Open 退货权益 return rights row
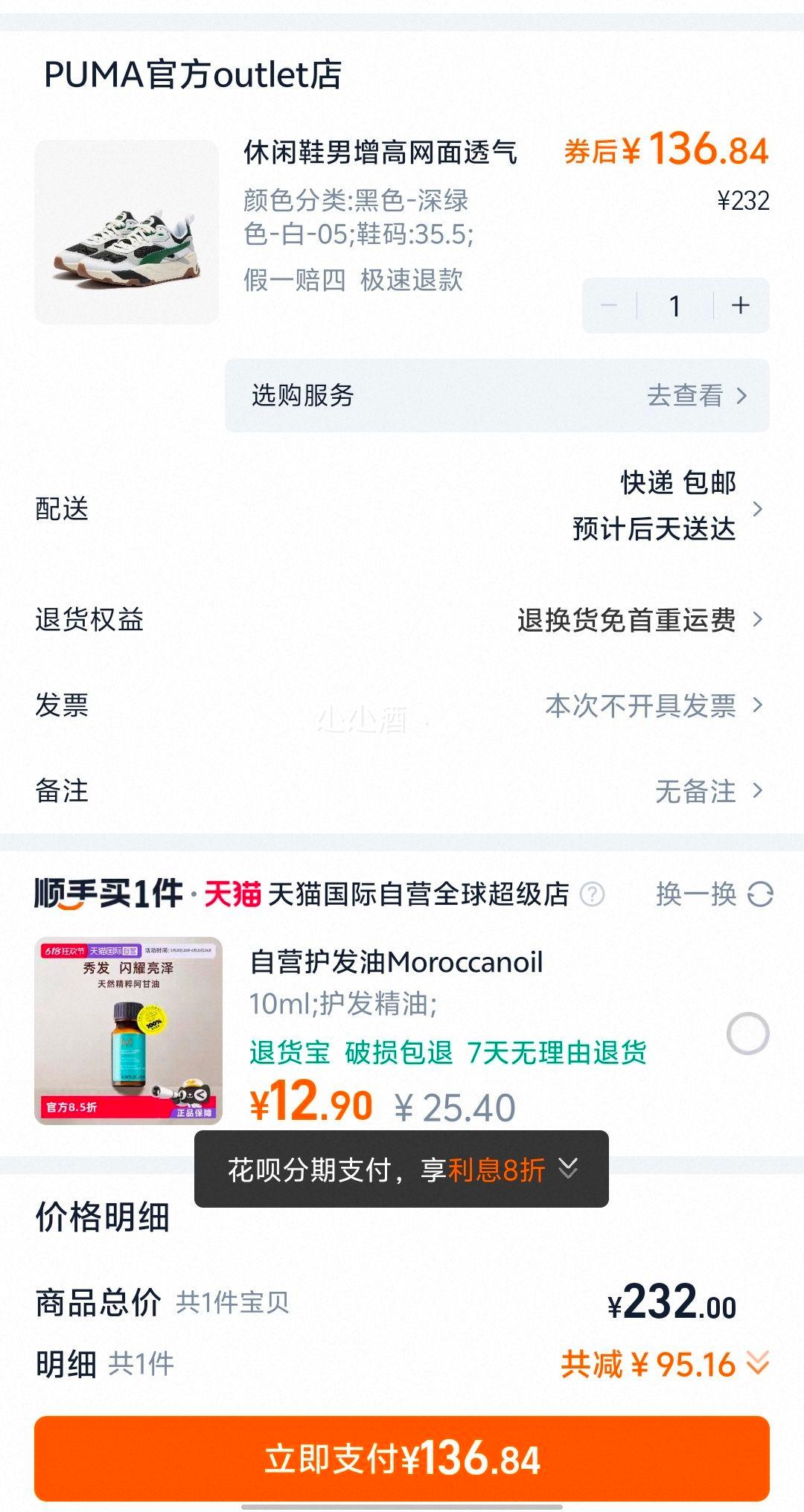Screen dimensions: 804x1512 402,619
